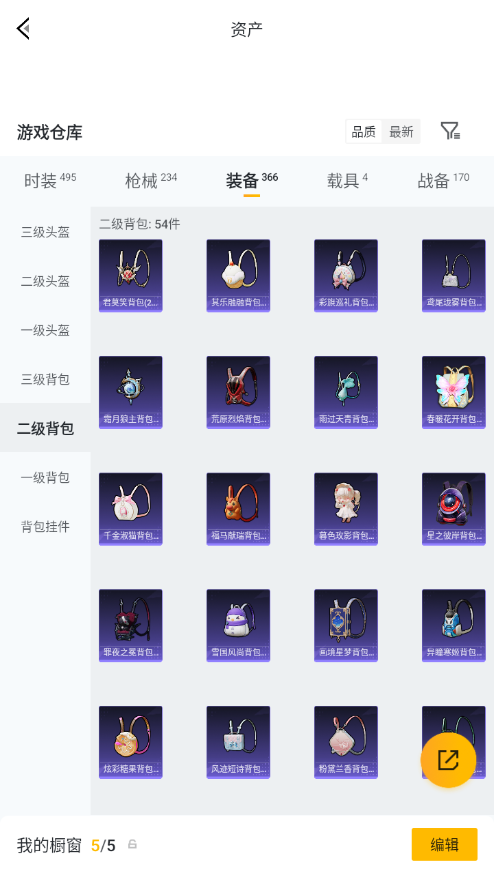The height and width of the screenshot is (873, 494).
Task: Open the filter icon
Action: click(x=450, y=131)
